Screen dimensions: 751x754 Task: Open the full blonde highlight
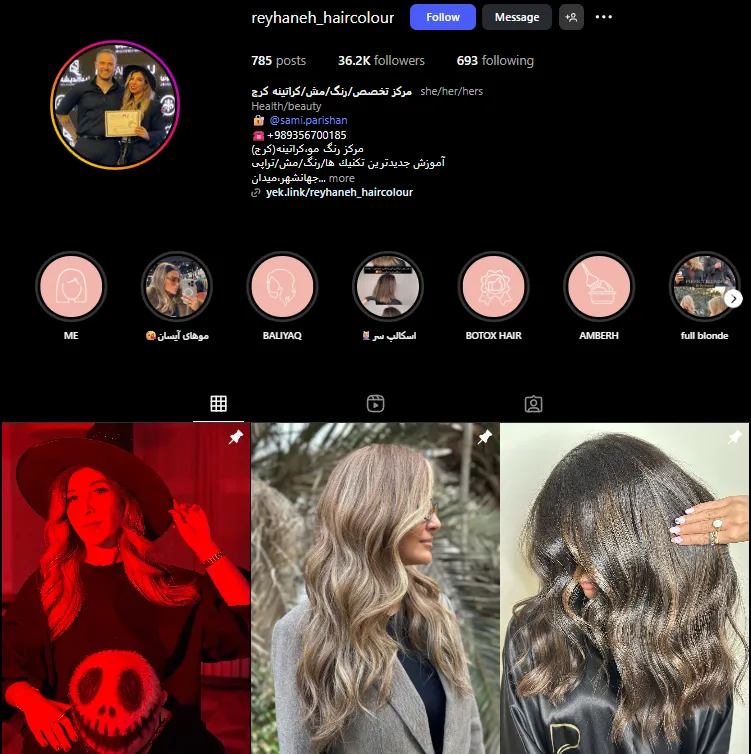pyautogui.click(x=704, y=287)
